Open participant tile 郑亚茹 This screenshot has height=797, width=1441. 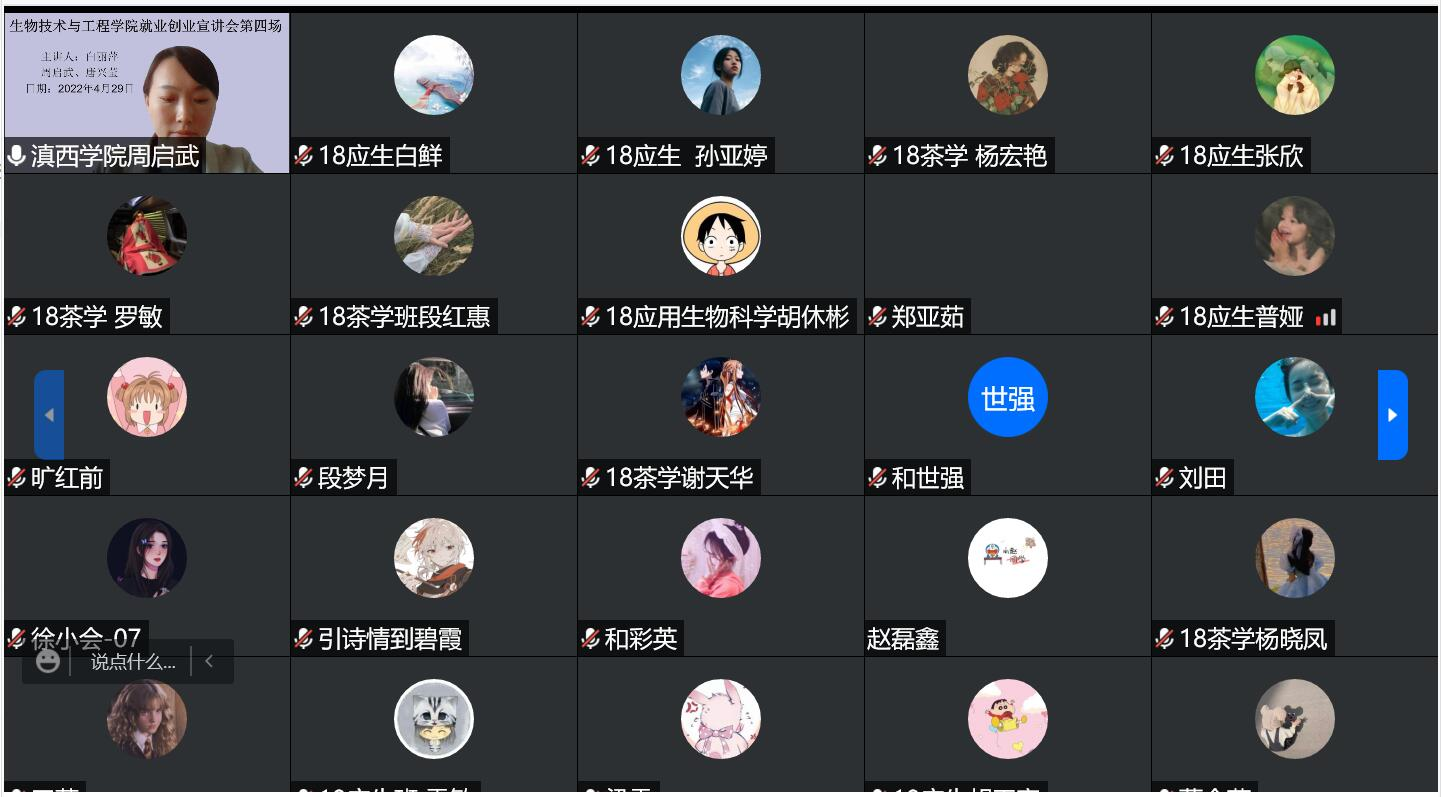tap(1007, 253)
